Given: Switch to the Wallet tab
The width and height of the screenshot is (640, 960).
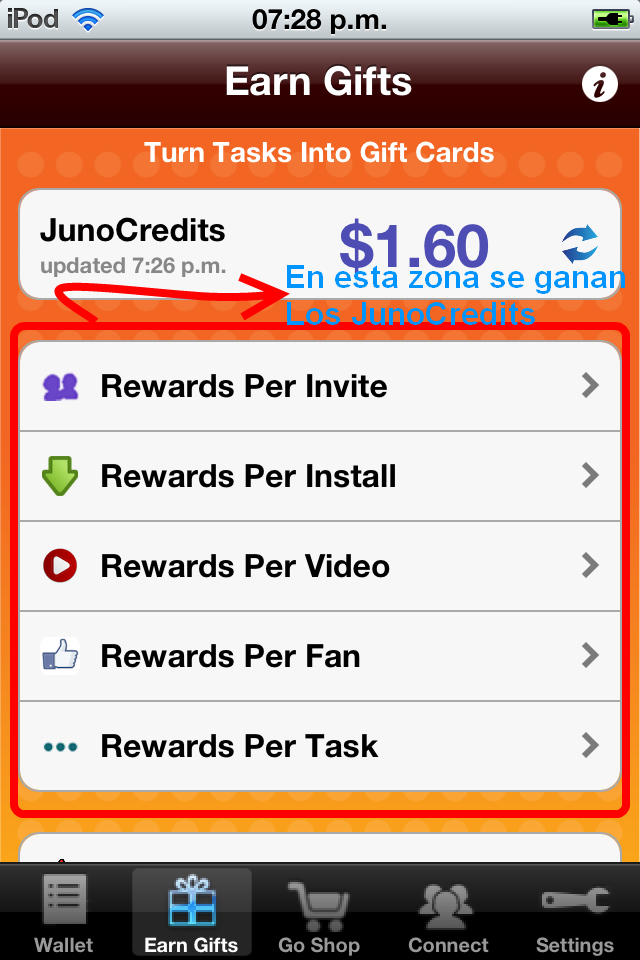Looking at the screenshot, I should (x=64, y=913).
